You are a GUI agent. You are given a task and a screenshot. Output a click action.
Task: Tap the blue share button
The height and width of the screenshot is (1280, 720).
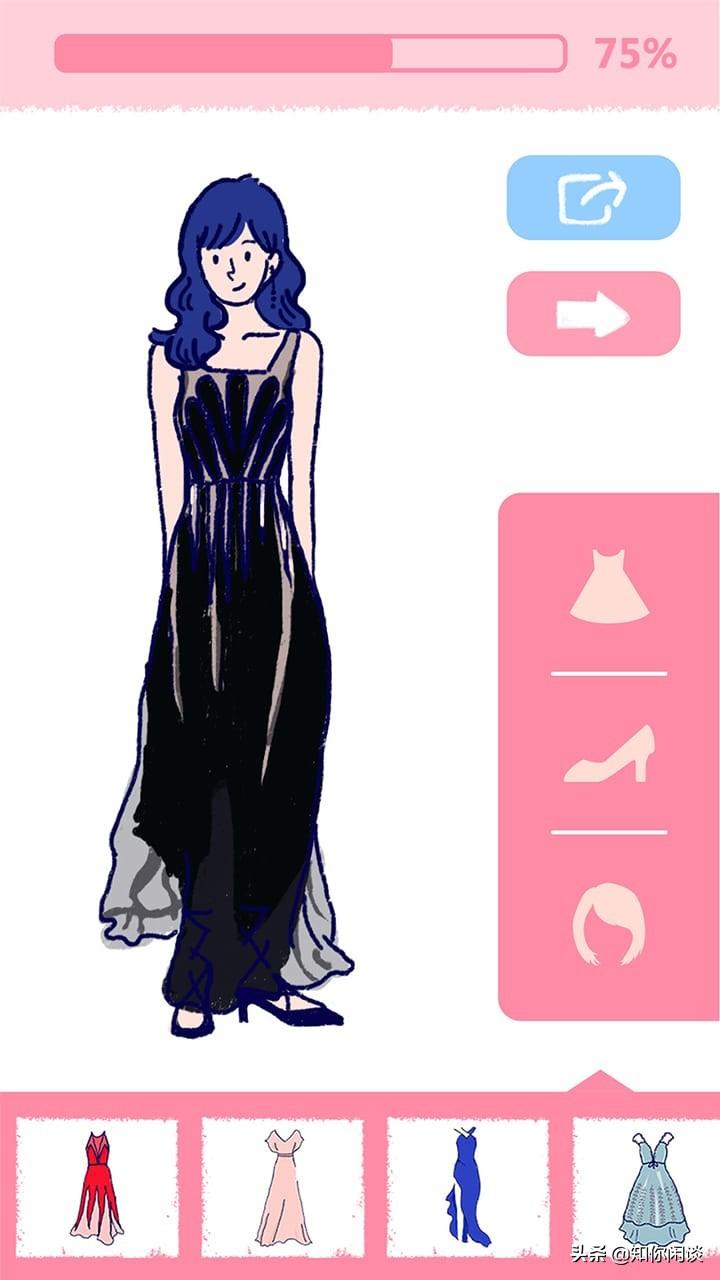click(593, 198)
